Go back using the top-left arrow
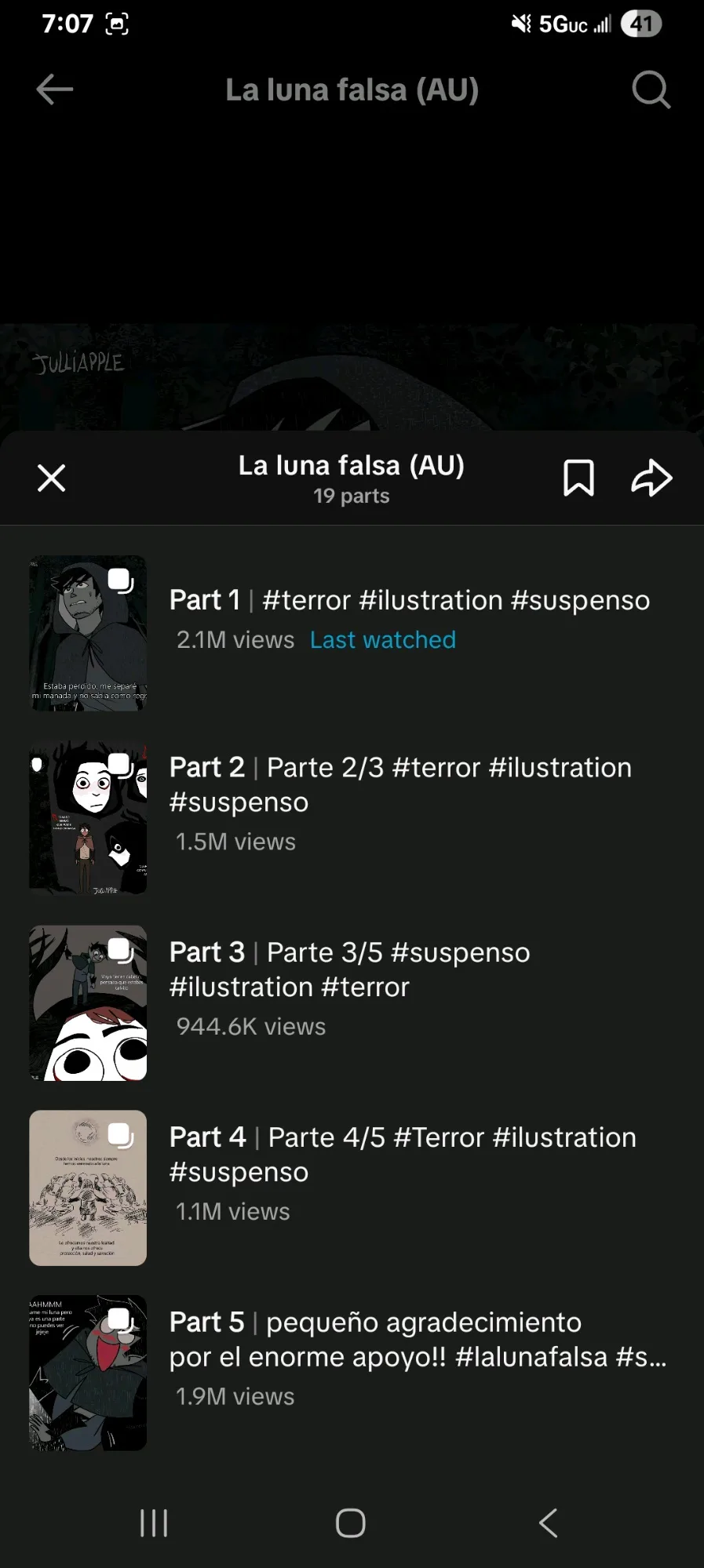704x1568 pixels. pyautogui.click(x=55, y=89)
